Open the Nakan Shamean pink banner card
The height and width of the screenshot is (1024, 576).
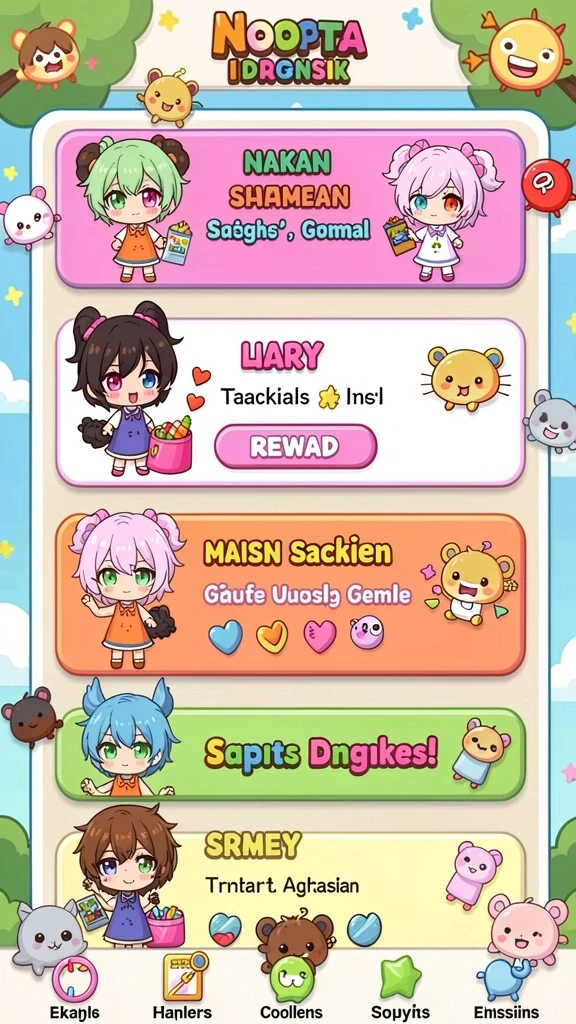pos(291,208)
